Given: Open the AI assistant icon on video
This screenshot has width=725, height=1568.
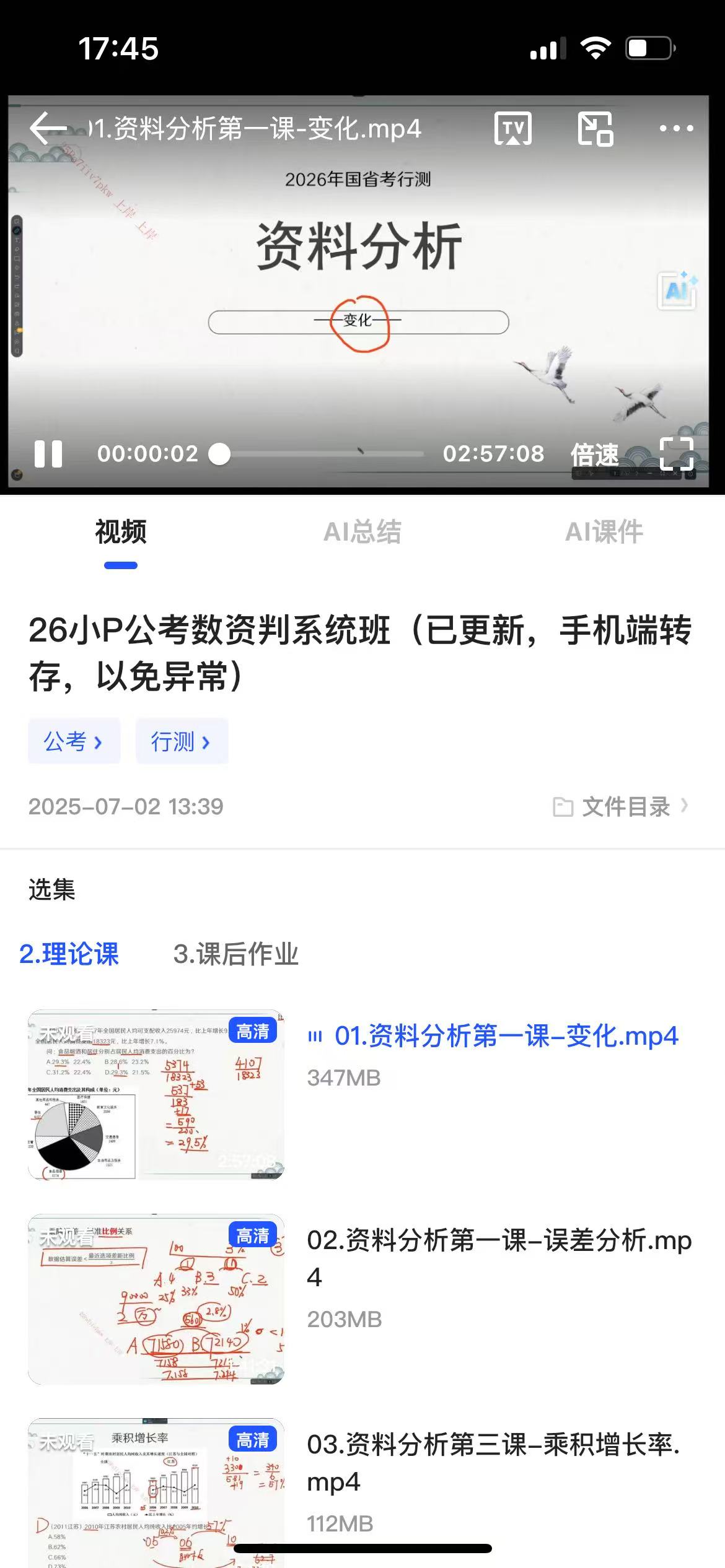Looking at the screenshot, I should [x=677, y=290].
